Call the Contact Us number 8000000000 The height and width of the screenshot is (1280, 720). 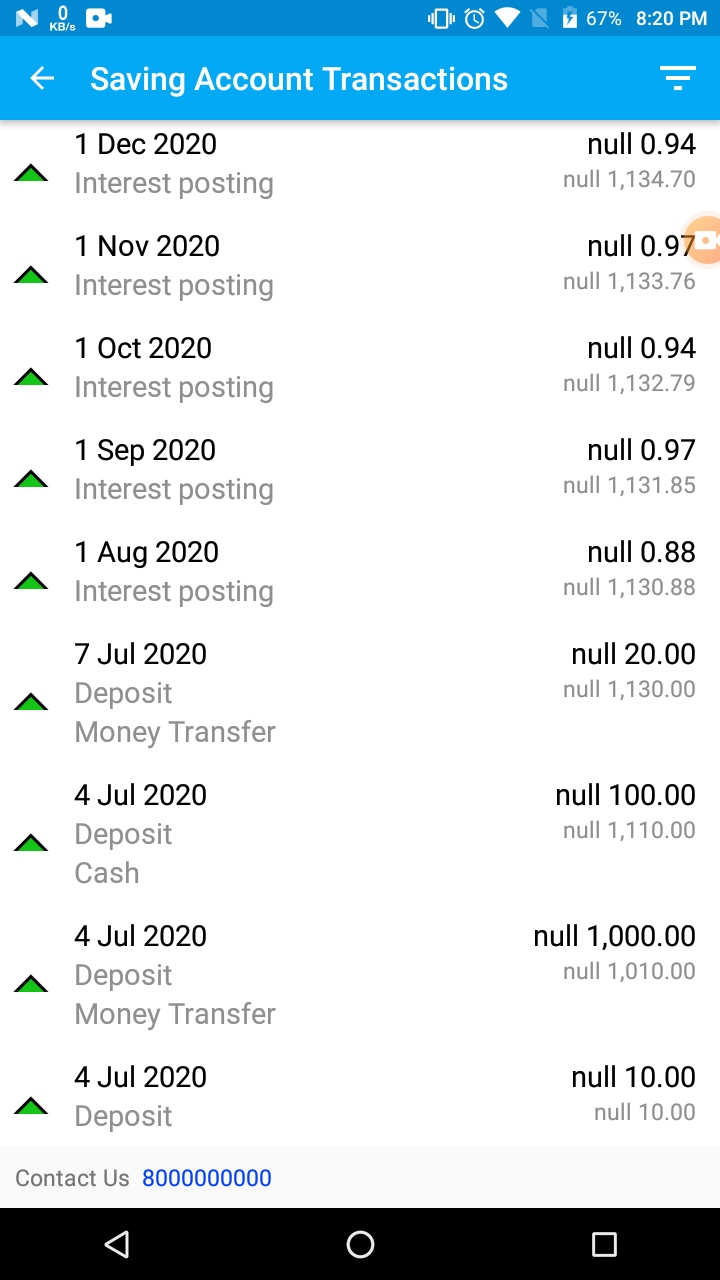pos(206,1178)
